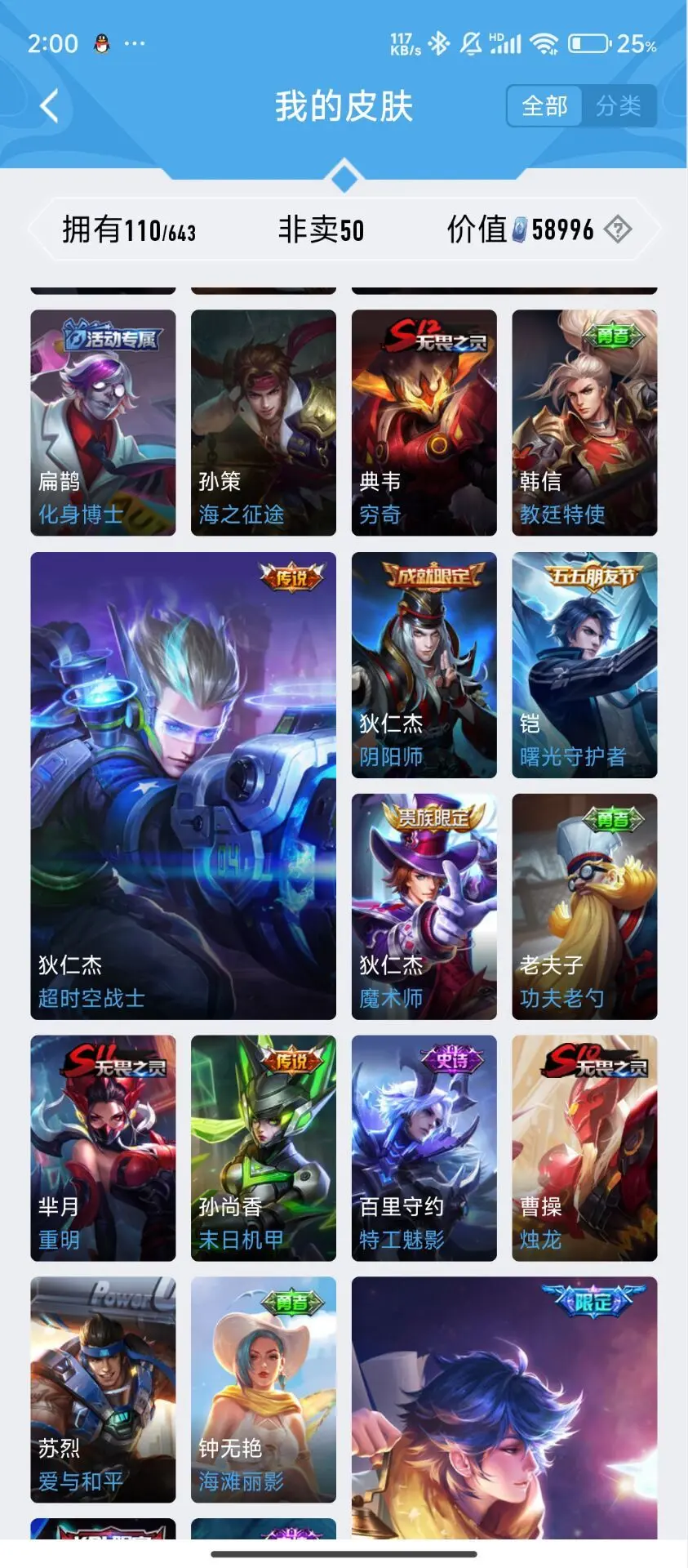
Task: Open 铠 曙光守护者 skin card
Action: (x=584, y=665)
